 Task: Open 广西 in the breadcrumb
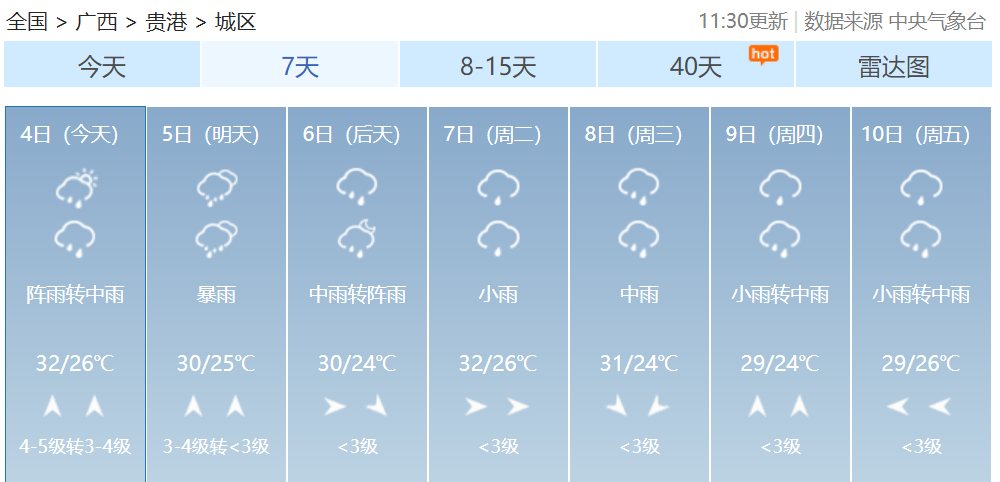tap(97, 22)
